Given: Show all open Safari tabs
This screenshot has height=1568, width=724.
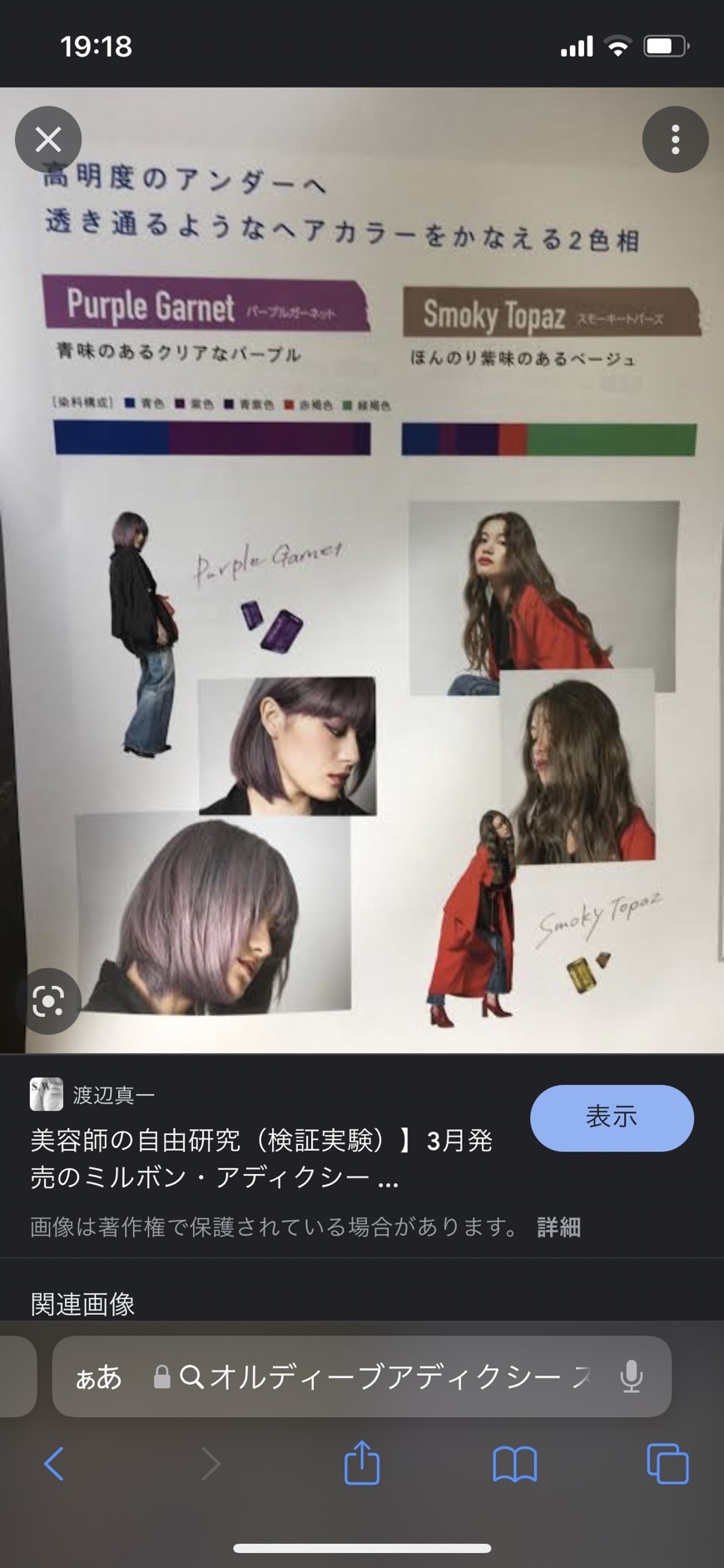Looking at the screenshot, I should click(667, 1463).
